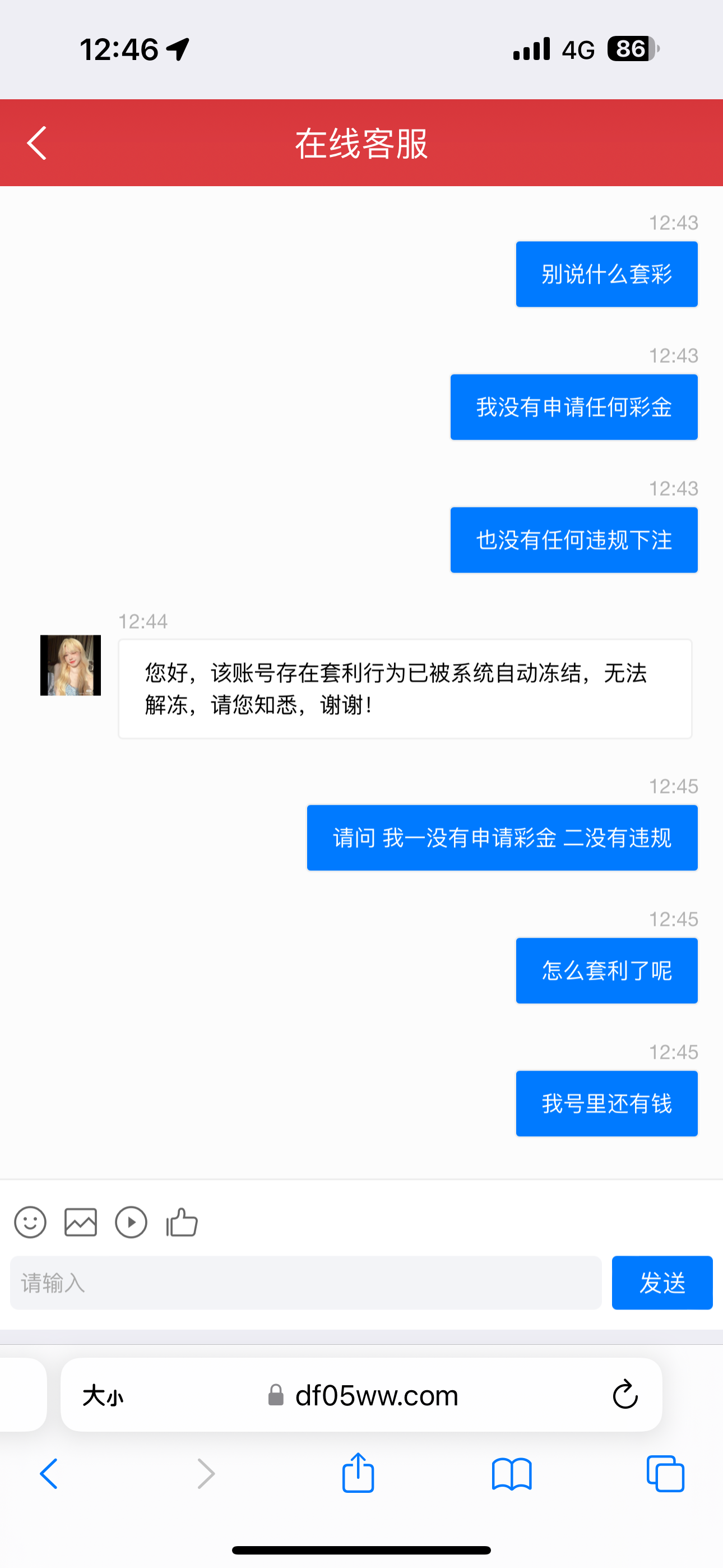
Task: Tap the 怎么套利了呢 message bubble
Action: point(606,970)
